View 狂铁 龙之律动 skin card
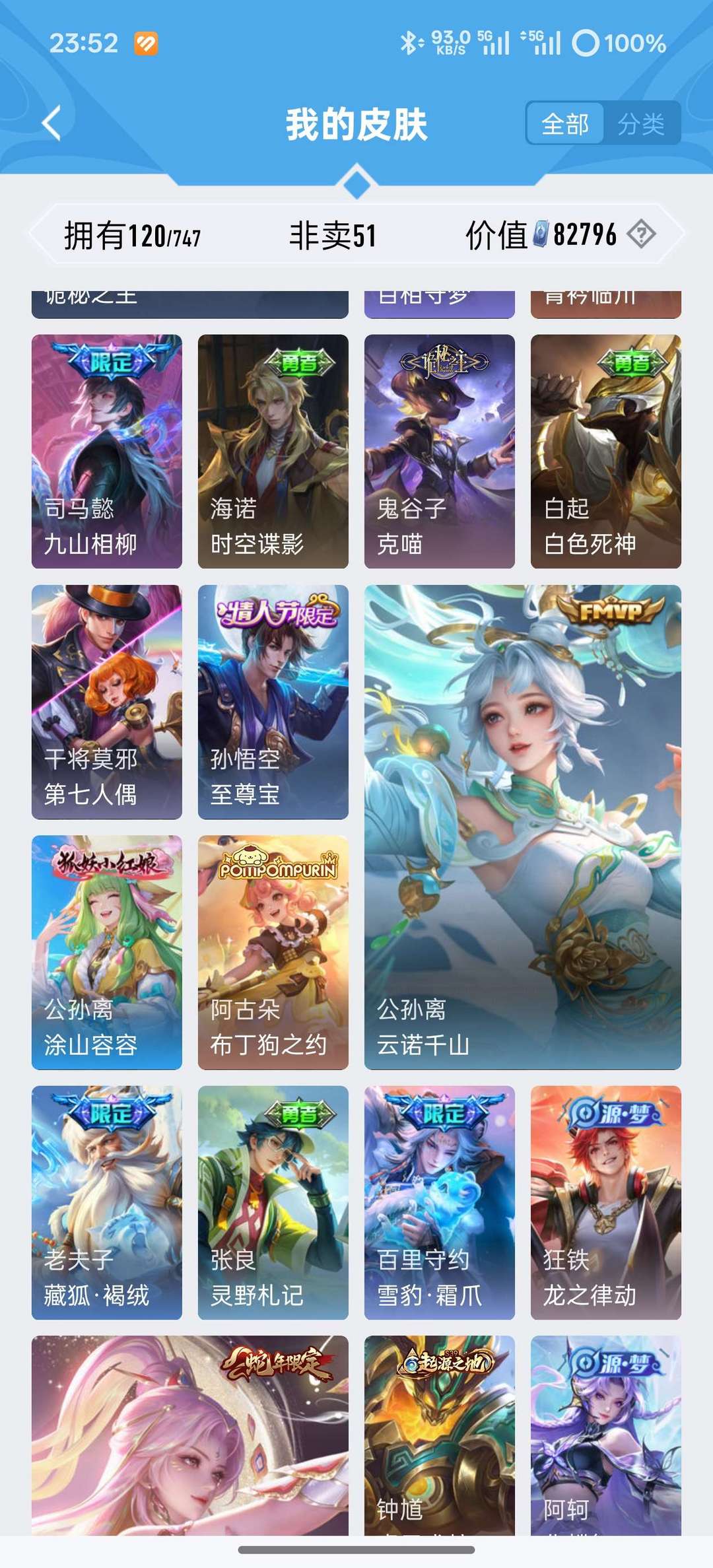Viewport: 713px width, 1568px height. pos(606,1202)
